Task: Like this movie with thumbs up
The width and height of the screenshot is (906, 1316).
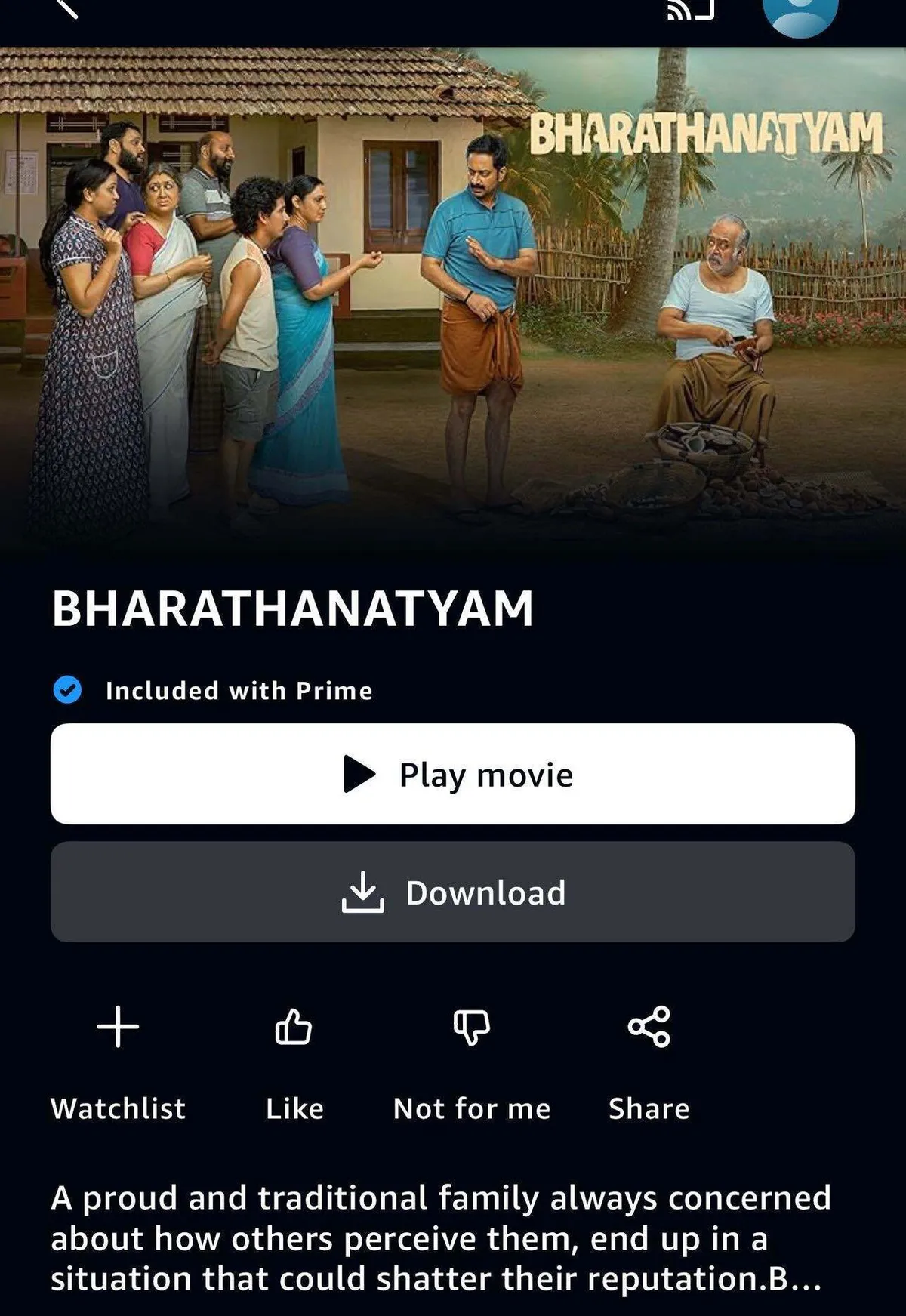Action: 294,1027
